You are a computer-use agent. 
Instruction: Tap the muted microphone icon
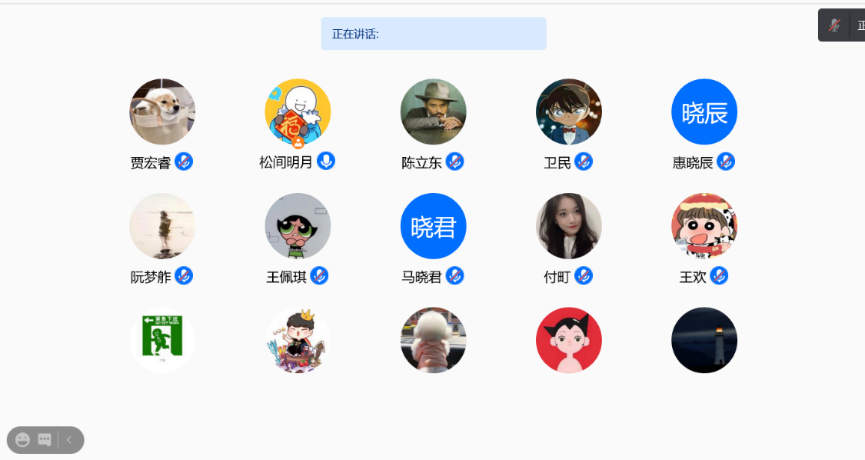[x=834, y=25]
